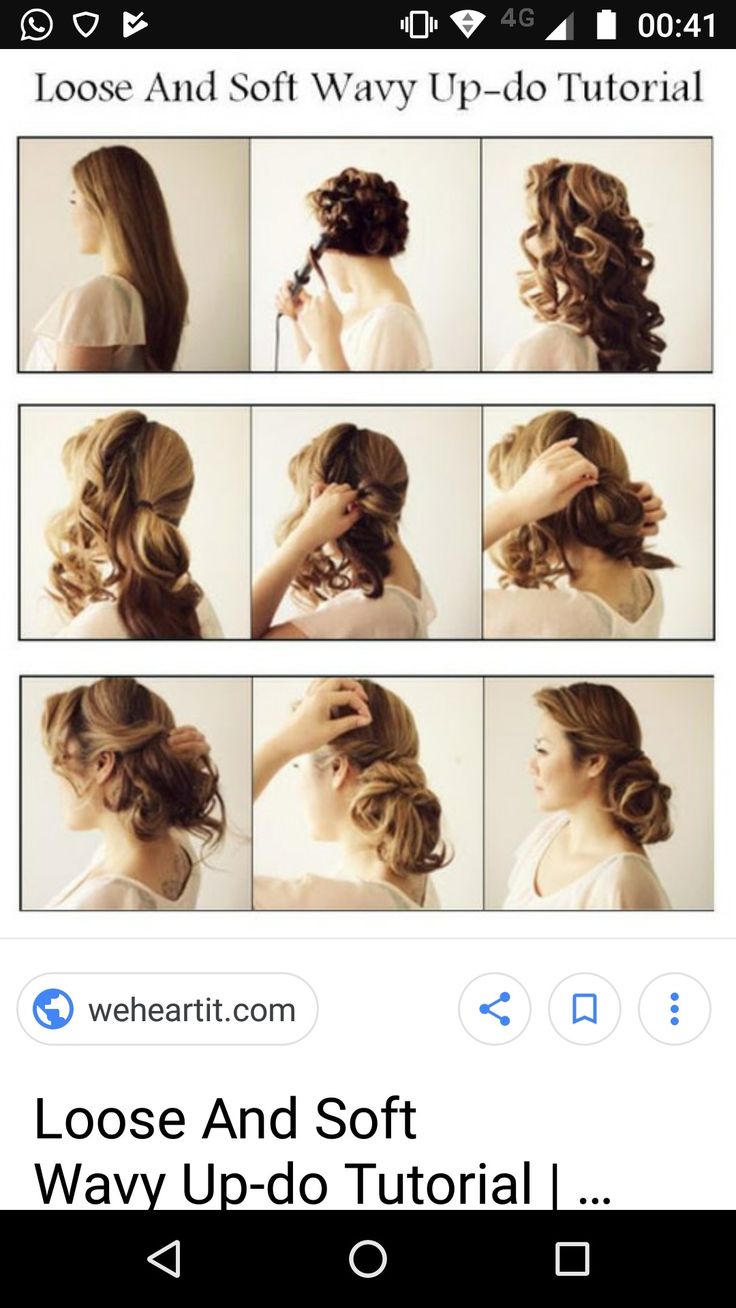Share this hair tutorial image
The width and height of the screenshot is (736, 1308).
[x=495, y=1009]
